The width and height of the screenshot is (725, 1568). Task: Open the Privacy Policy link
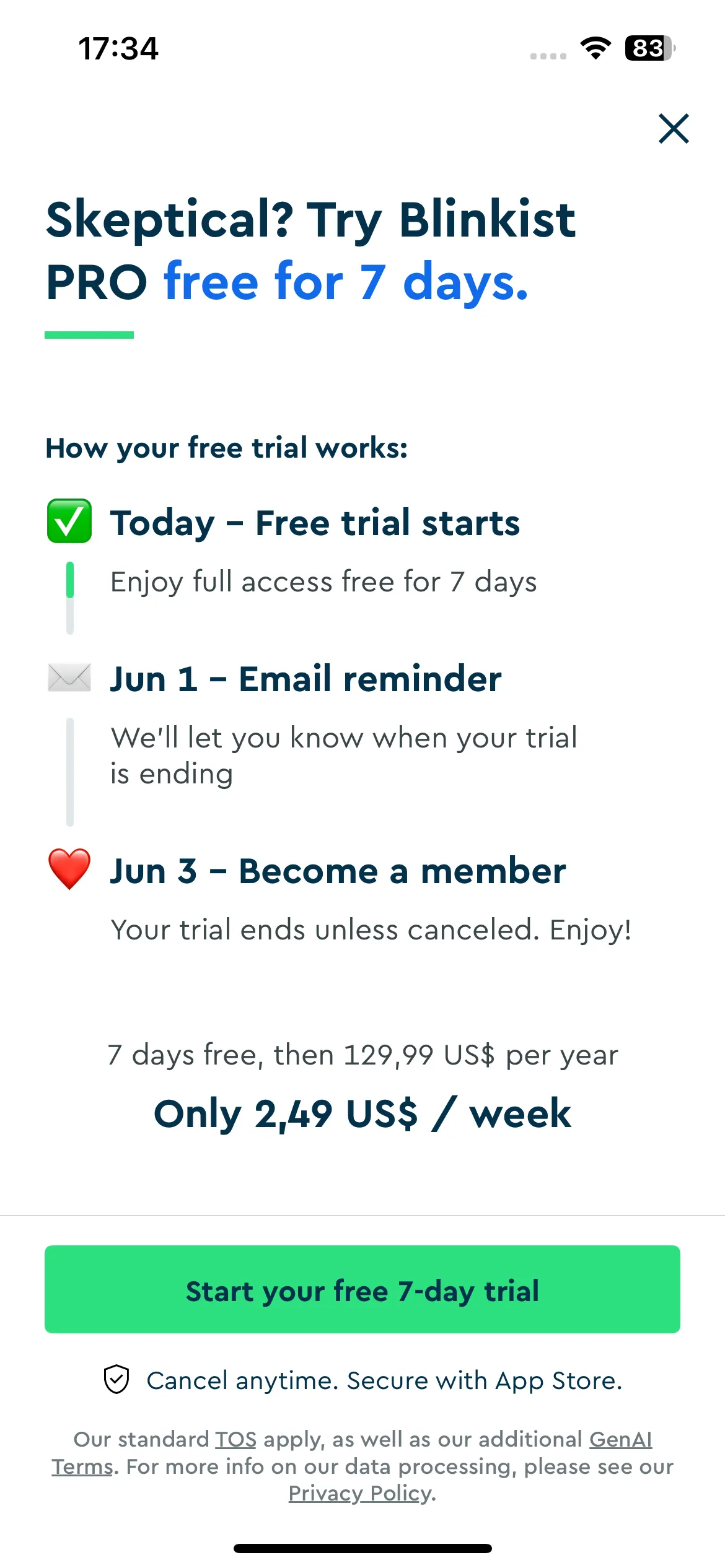coord(360,1493)
